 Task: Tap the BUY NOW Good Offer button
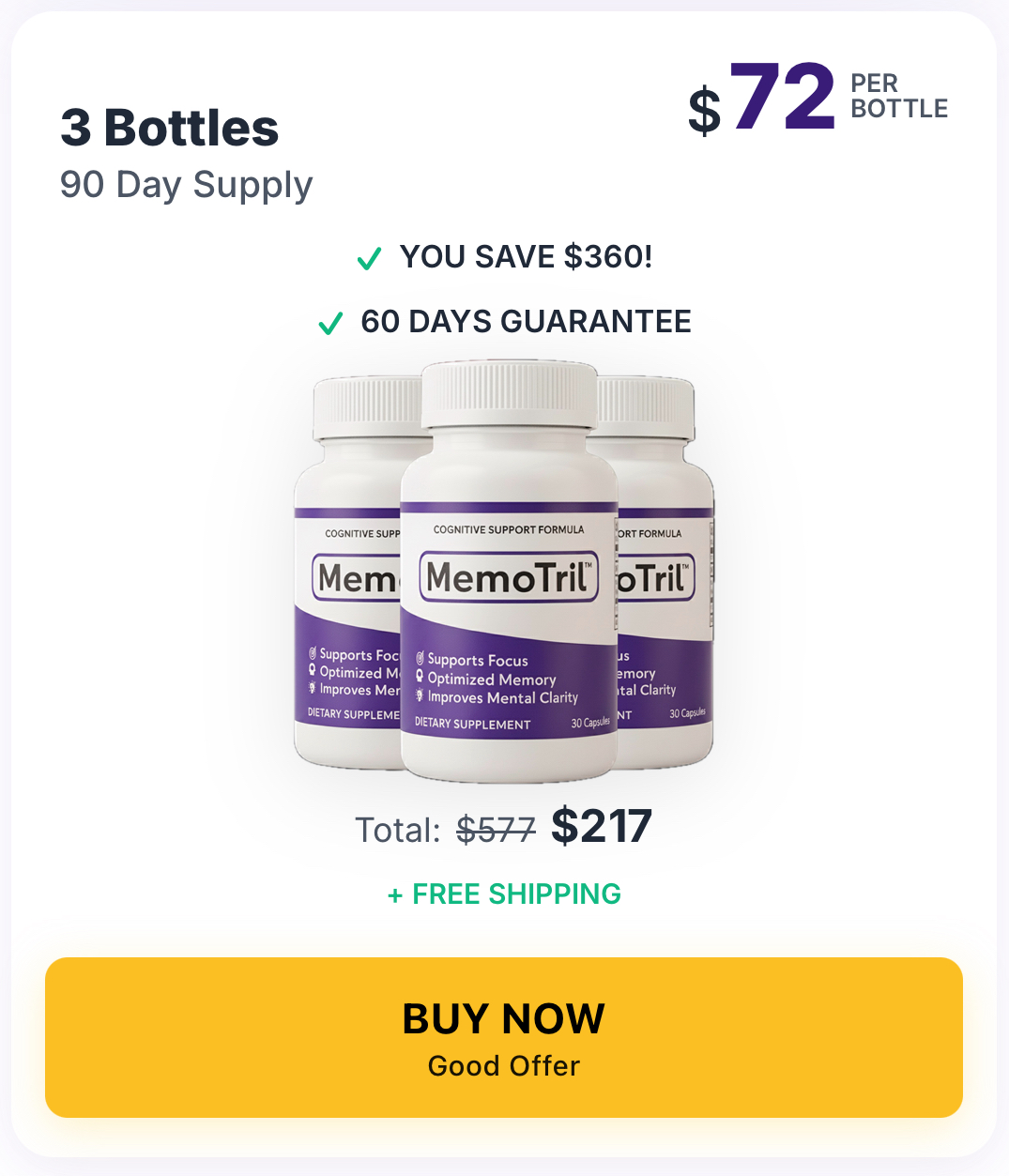point(504,1037)
